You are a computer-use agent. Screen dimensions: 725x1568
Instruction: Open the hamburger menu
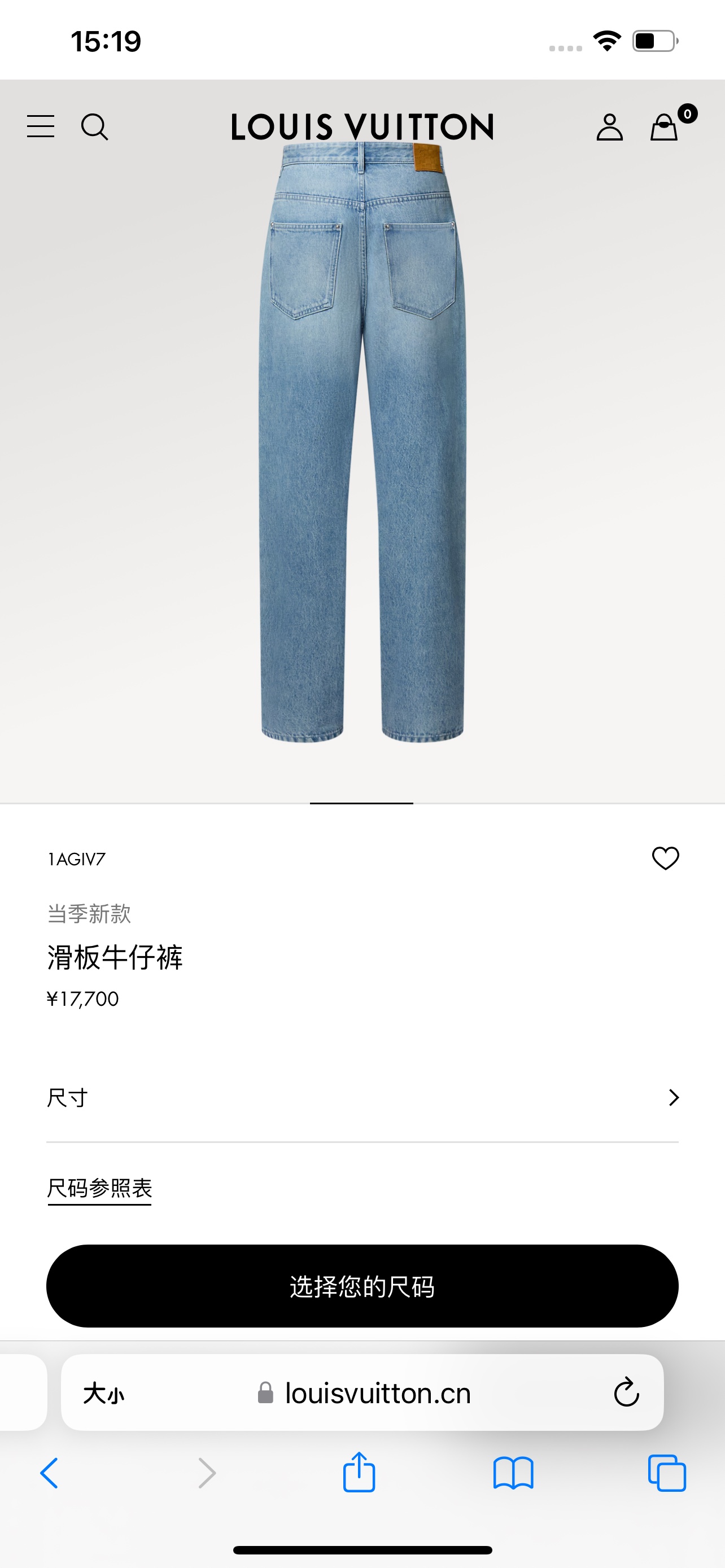(41, 126)
